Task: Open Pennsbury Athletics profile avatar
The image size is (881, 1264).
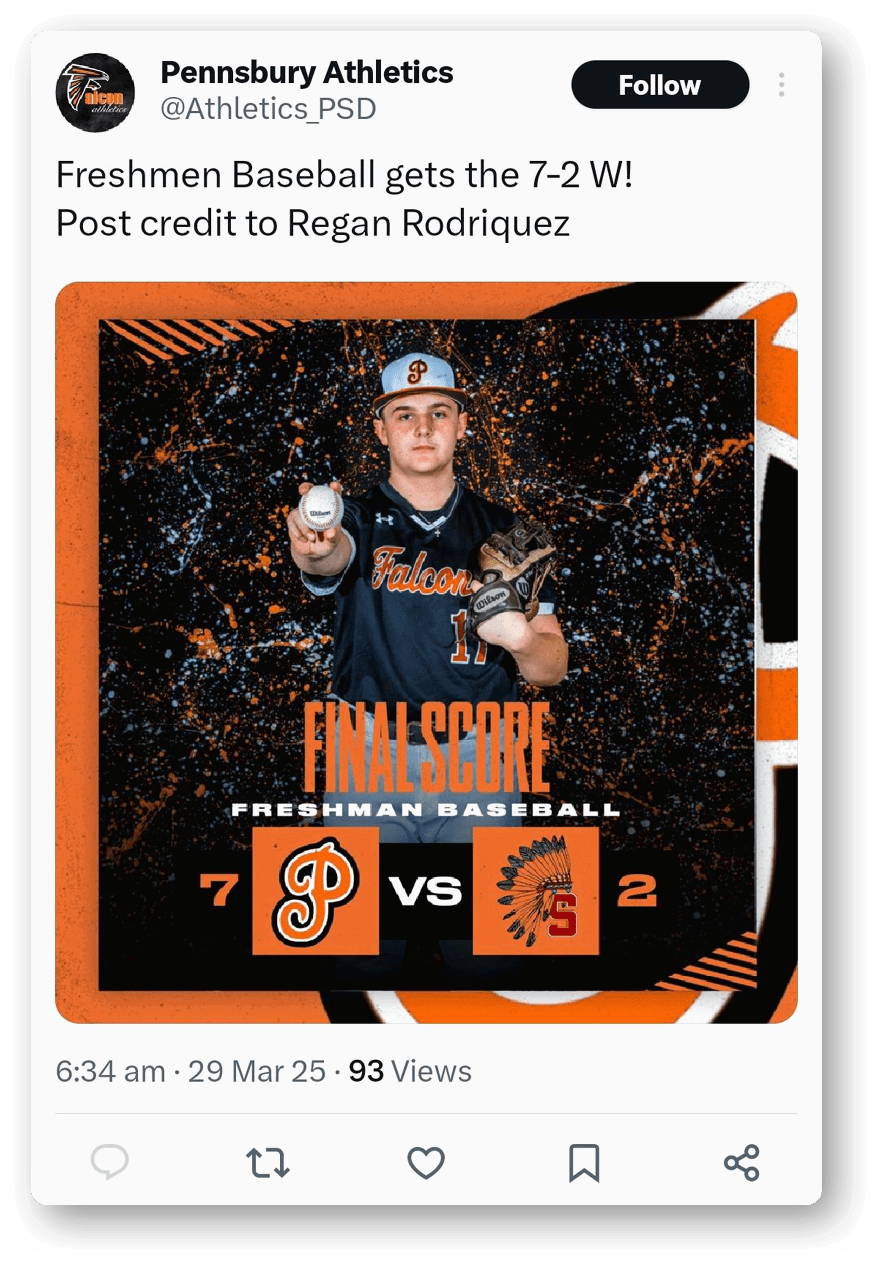Action: point(96,93)
